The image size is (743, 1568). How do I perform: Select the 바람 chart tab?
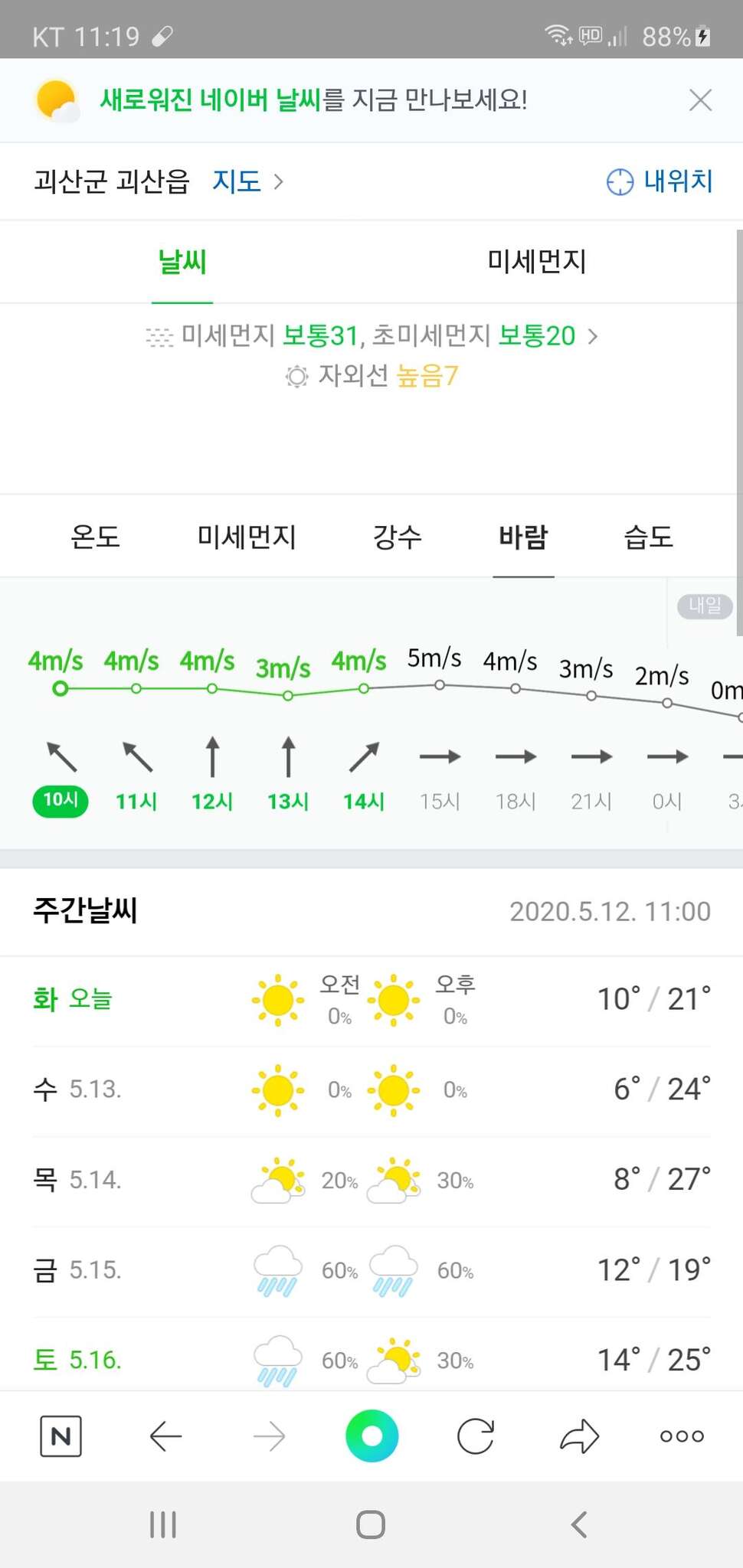click(523, 537)
